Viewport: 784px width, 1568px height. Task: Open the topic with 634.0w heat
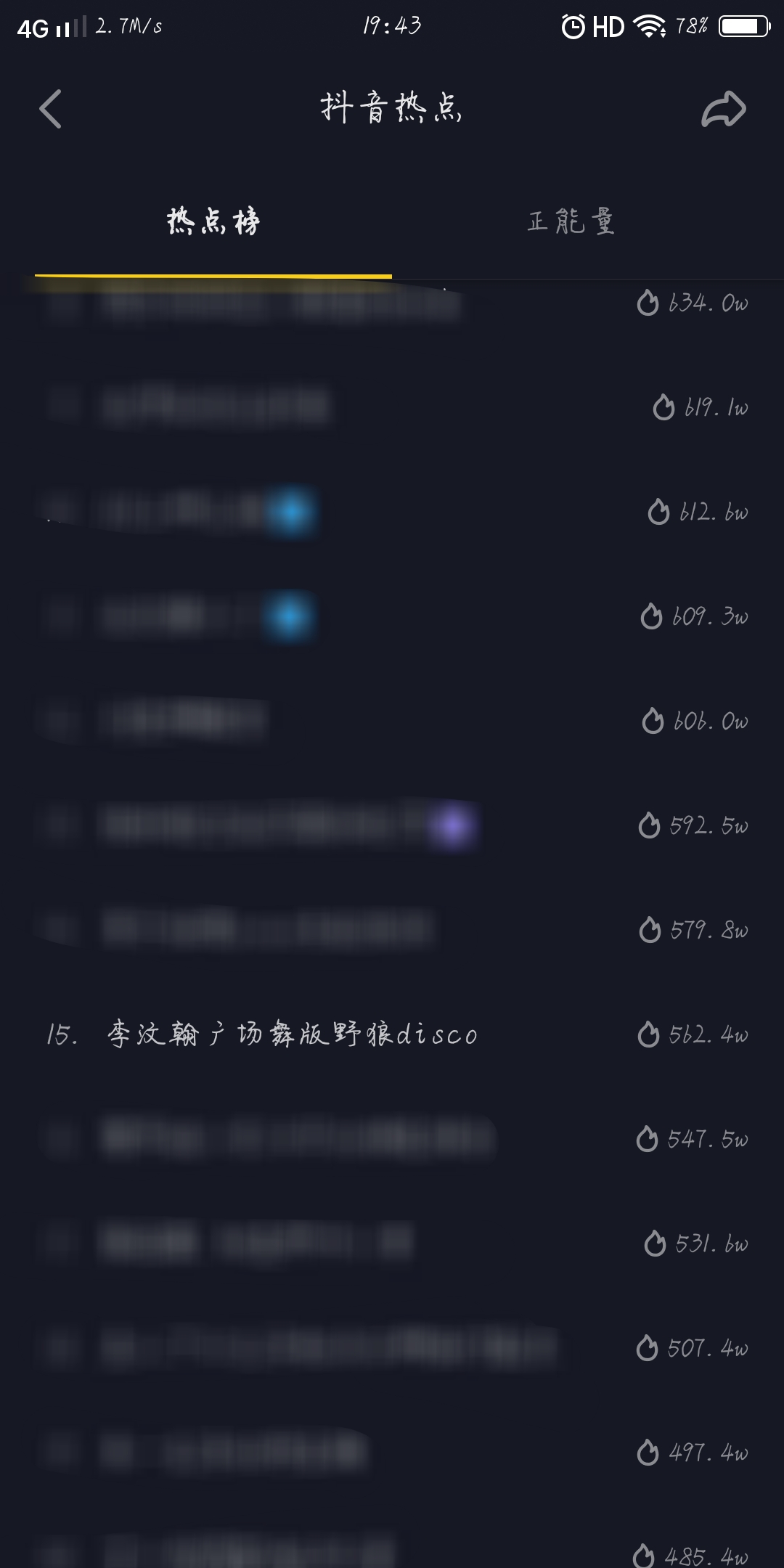pyautogui.click(x=392, y=303)
